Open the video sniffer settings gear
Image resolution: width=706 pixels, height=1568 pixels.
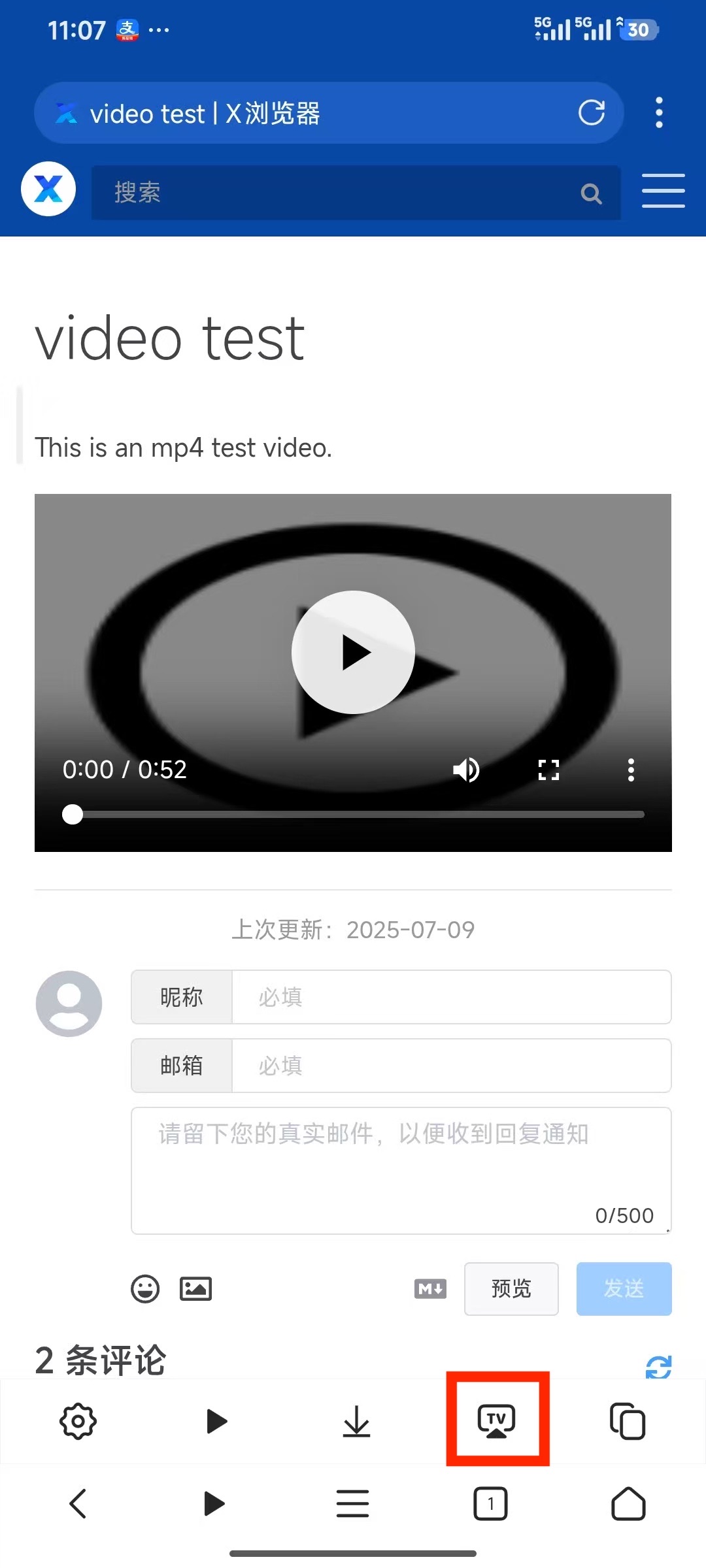tap(78, 1421)
